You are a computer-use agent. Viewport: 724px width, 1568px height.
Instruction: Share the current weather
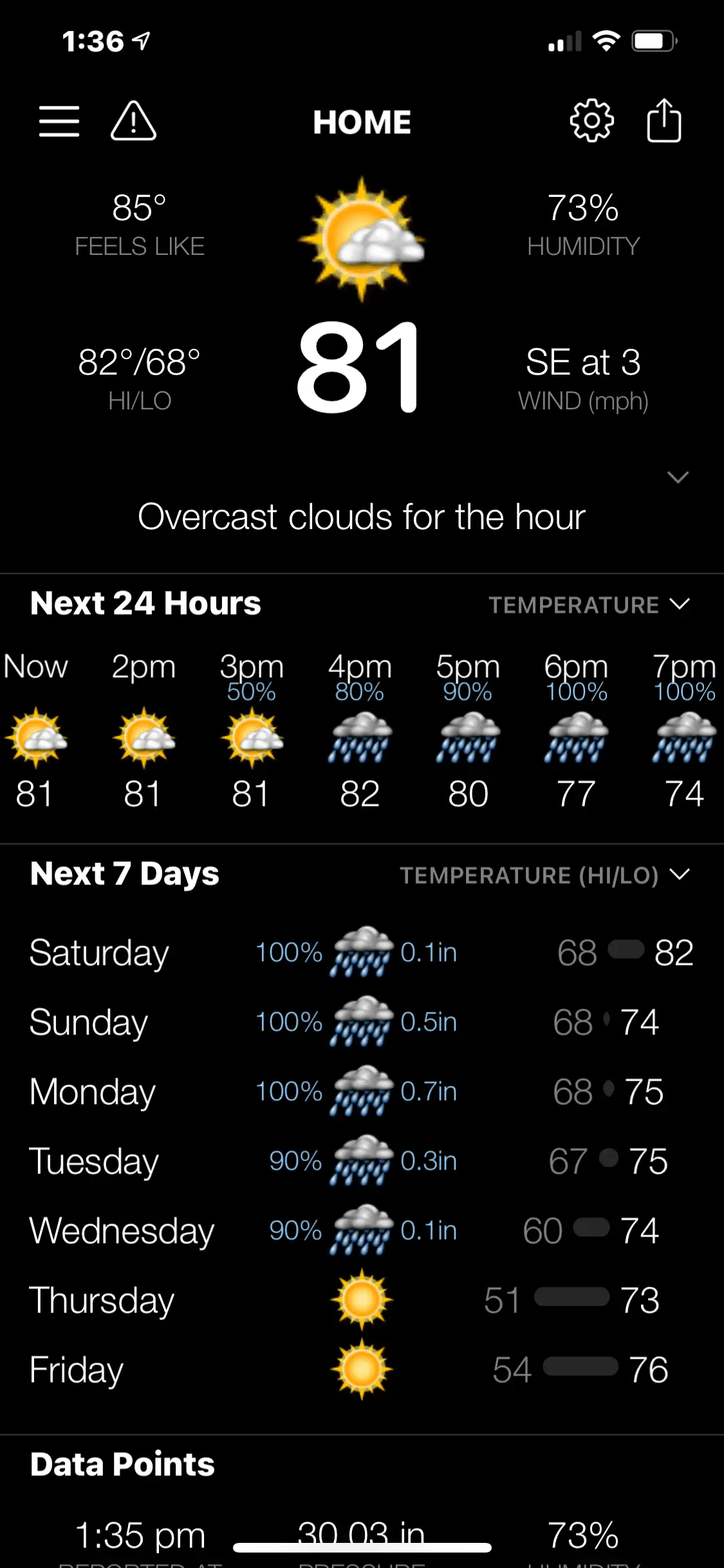[664, 121]
